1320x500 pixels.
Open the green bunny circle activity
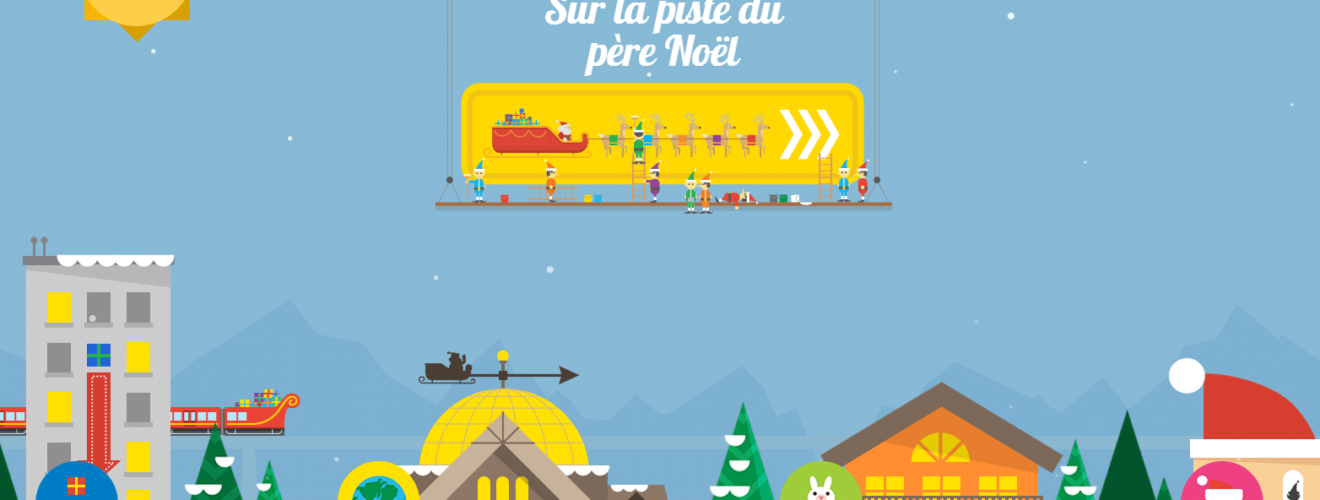point(820,485)
